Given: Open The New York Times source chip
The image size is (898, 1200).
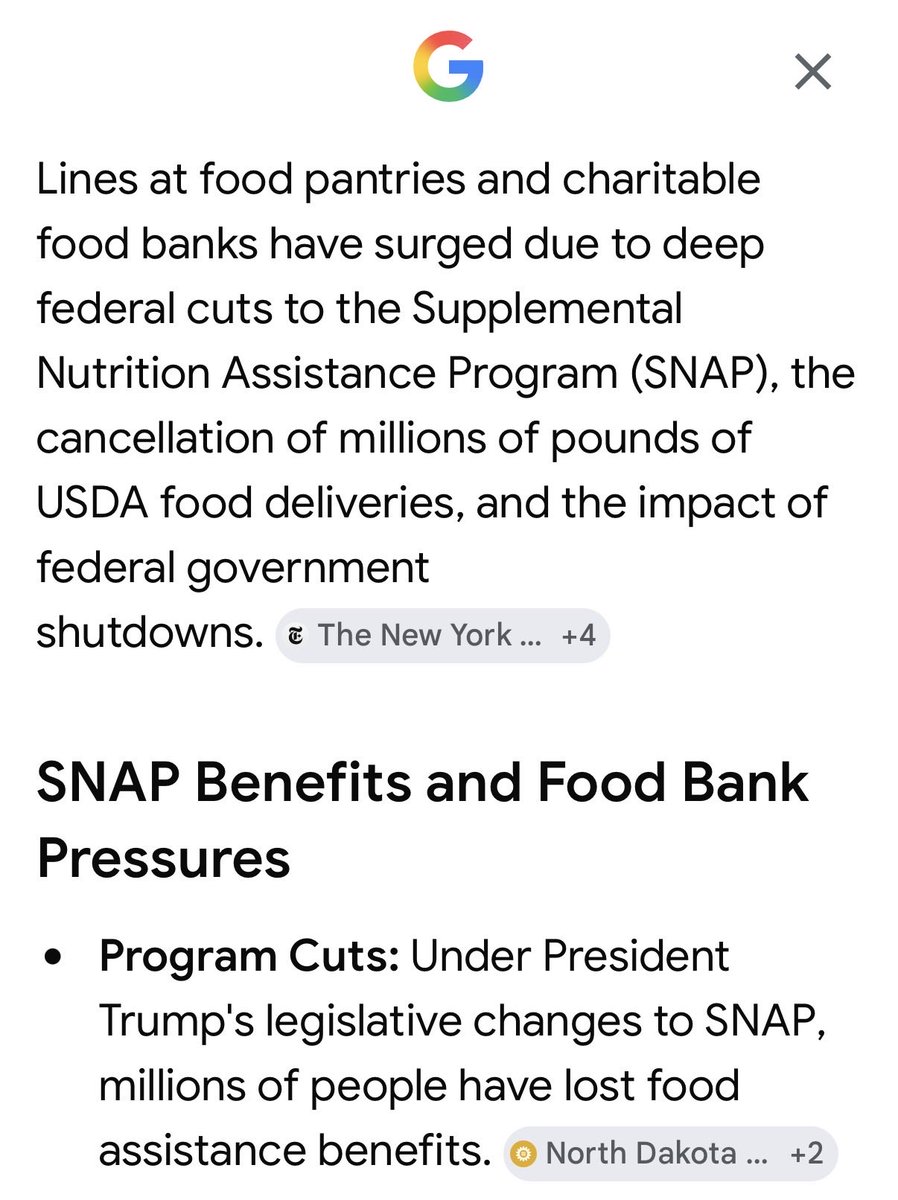Looking at the screenshot, I should [442, 635].
